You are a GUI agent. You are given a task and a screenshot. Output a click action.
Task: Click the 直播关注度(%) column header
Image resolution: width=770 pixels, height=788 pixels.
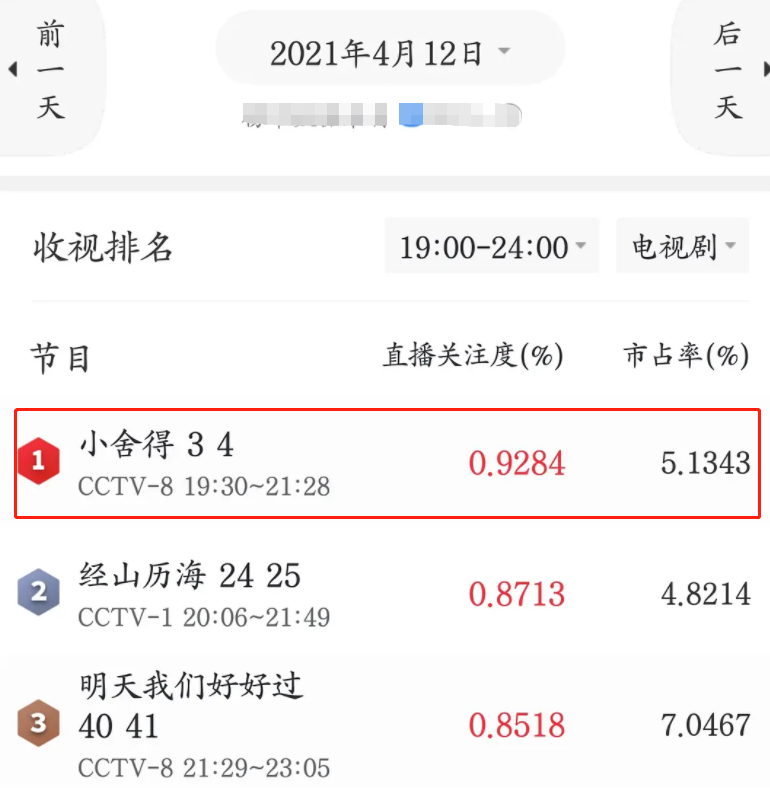472,356
